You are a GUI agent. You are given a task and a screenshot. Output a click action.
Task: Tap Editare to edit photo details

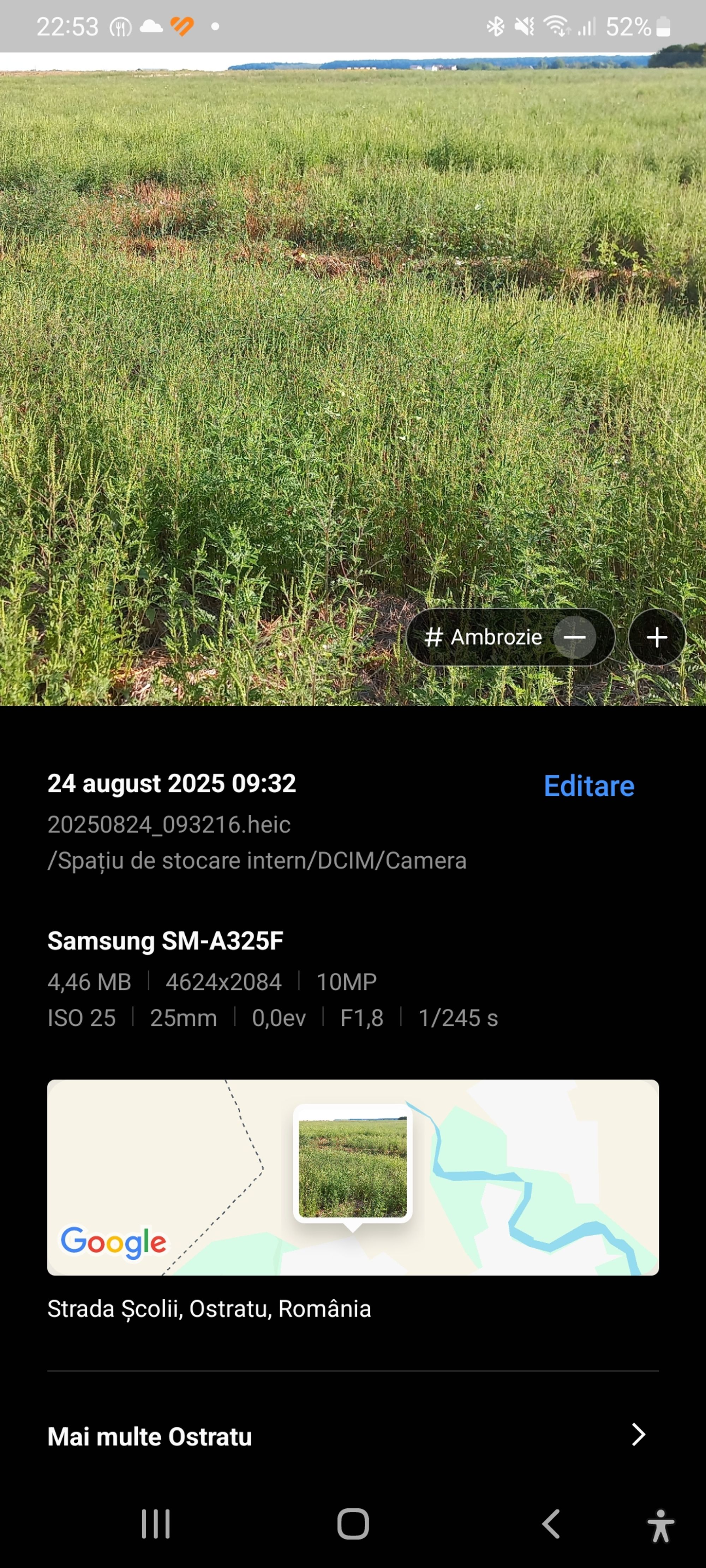[x=588, y=786]
